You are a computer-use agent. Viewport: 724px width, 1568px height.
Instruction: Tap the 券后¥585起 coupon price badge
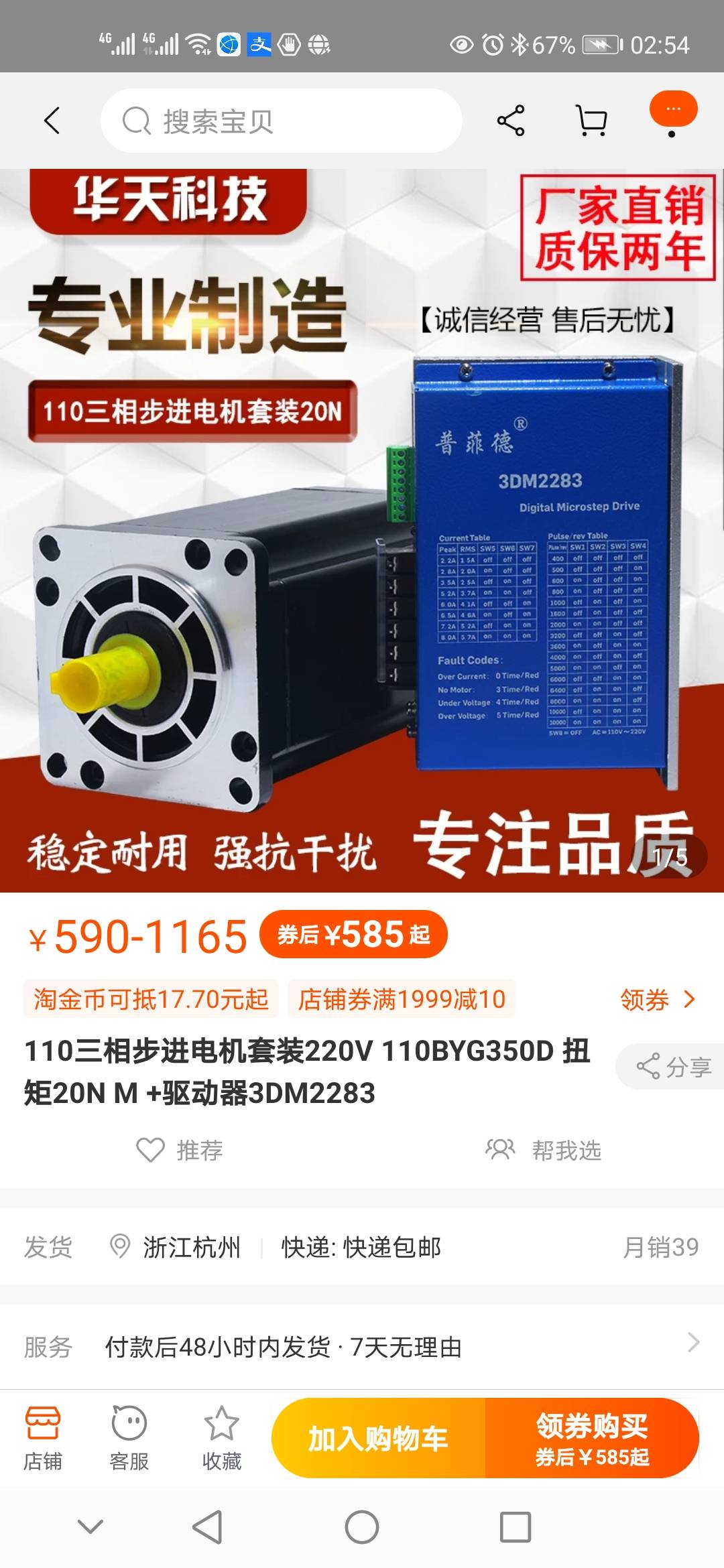353,934
